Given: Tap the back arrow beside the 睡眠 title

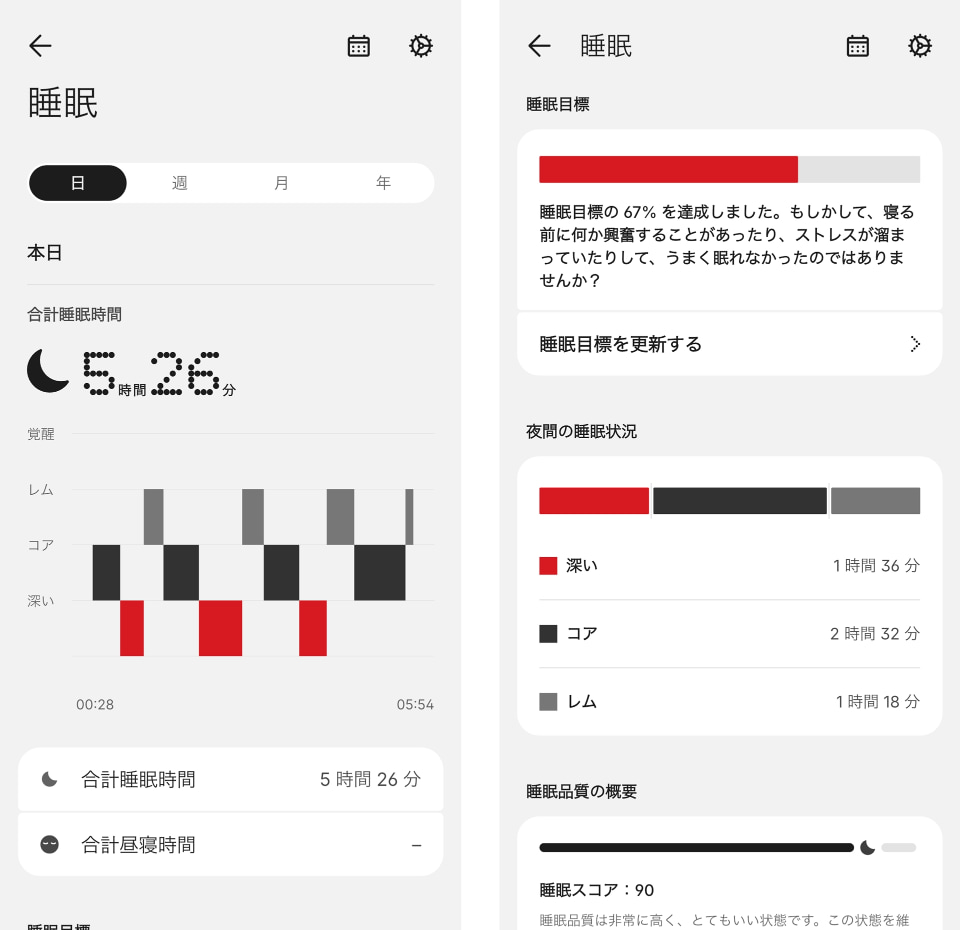Looking at the screenshot, I should pos(539,46).
